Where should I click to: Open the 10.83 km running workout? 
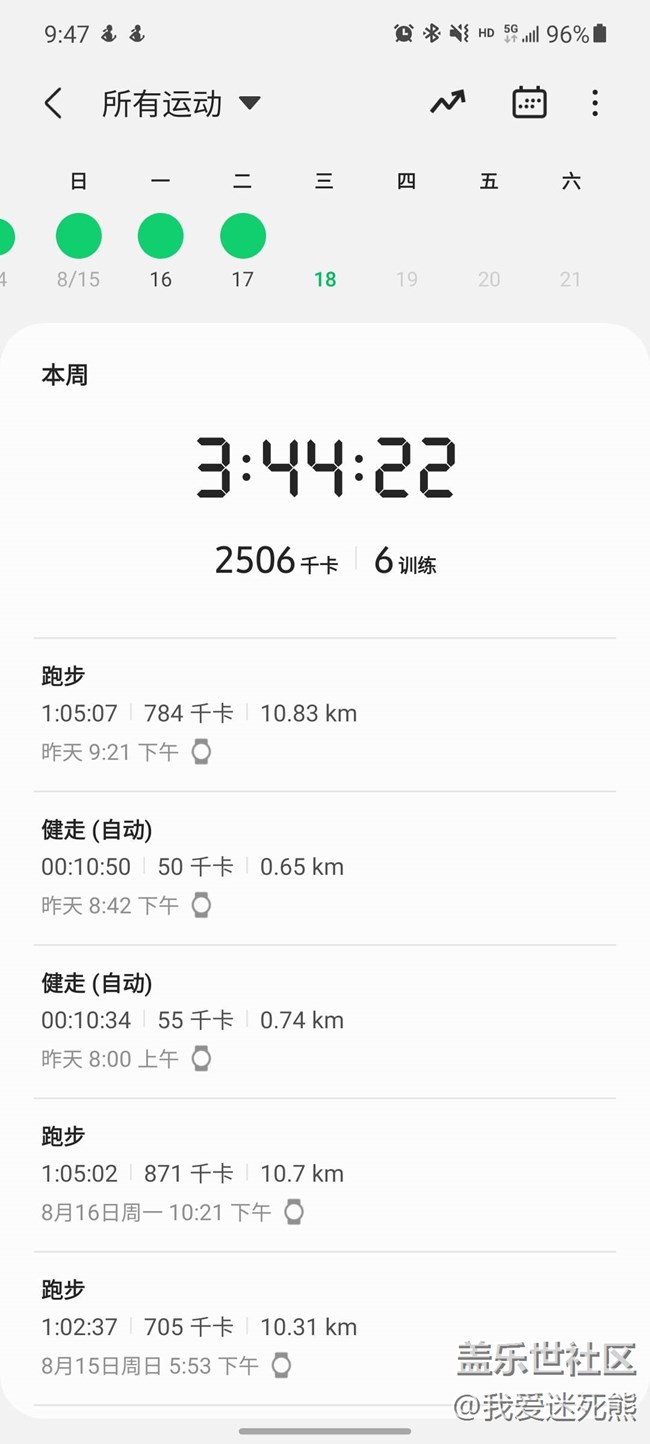[324, 714]
